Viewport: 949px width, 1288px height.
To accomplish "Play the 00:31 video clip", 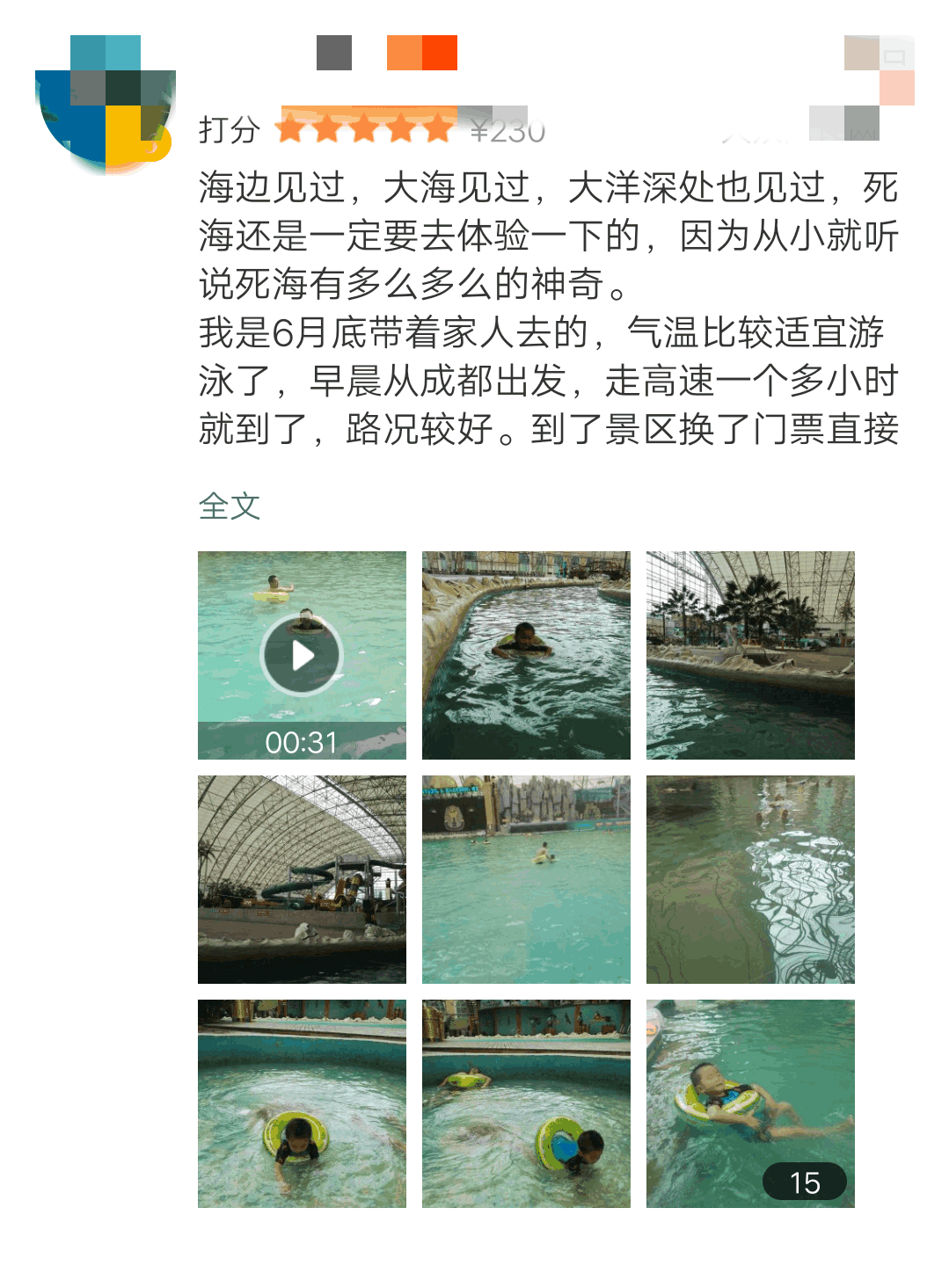I will click(302, 655).
